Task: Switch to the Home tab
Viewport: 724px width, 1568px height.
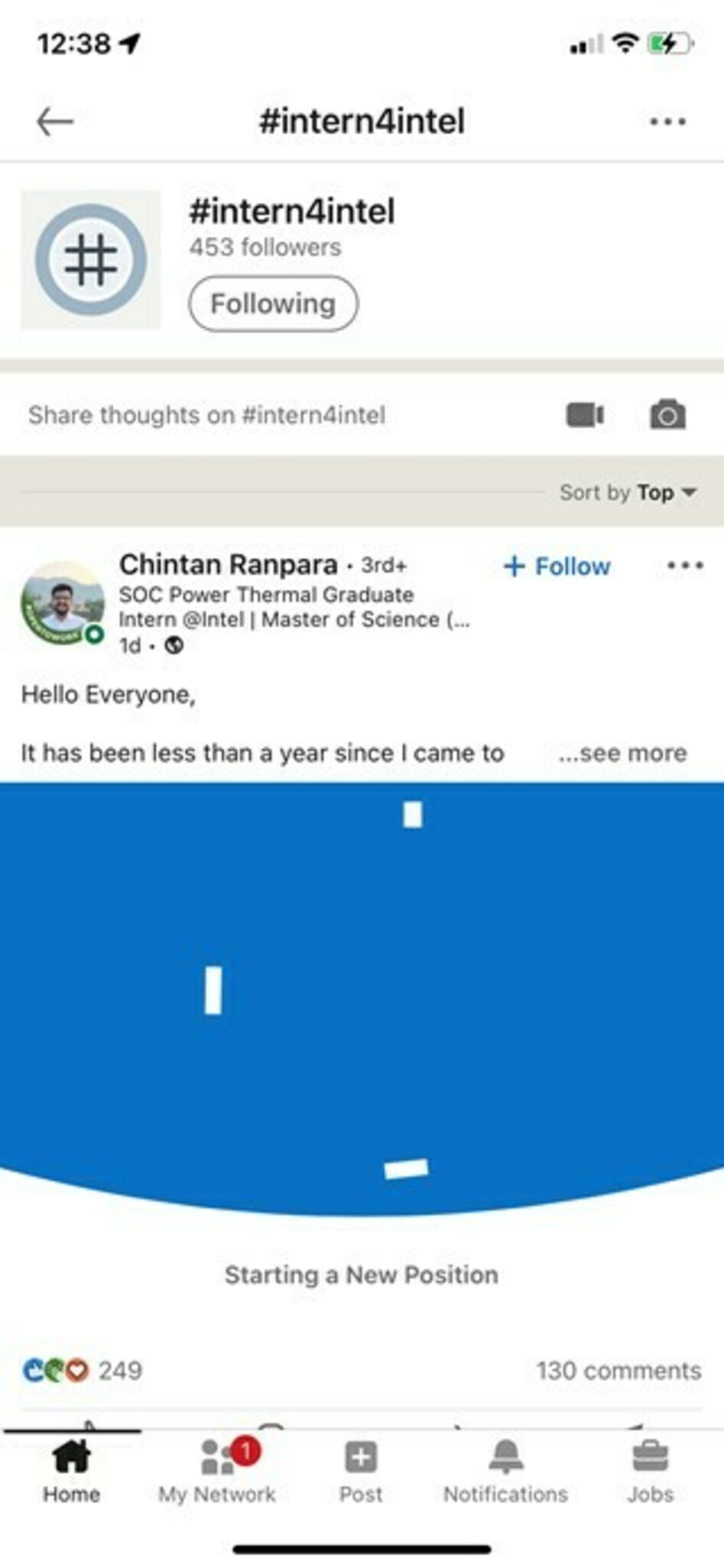Action: 71,1472
